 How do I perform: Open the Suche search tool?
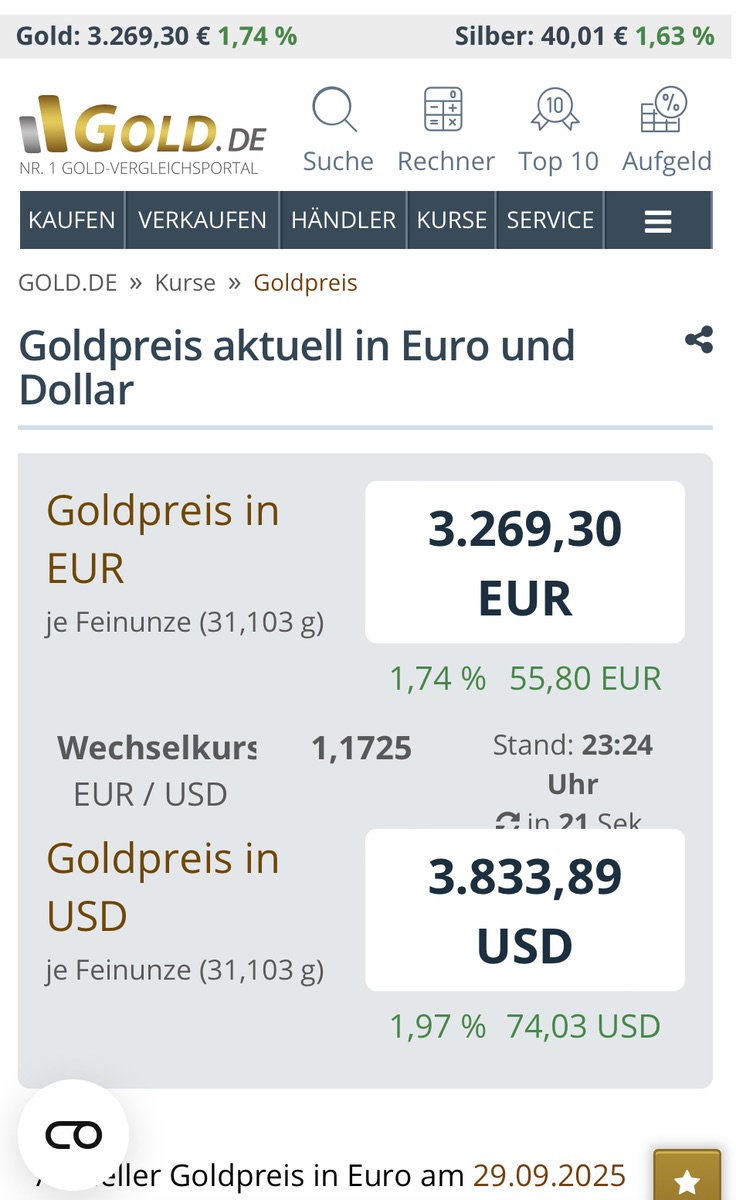click(x=337, y=130)
